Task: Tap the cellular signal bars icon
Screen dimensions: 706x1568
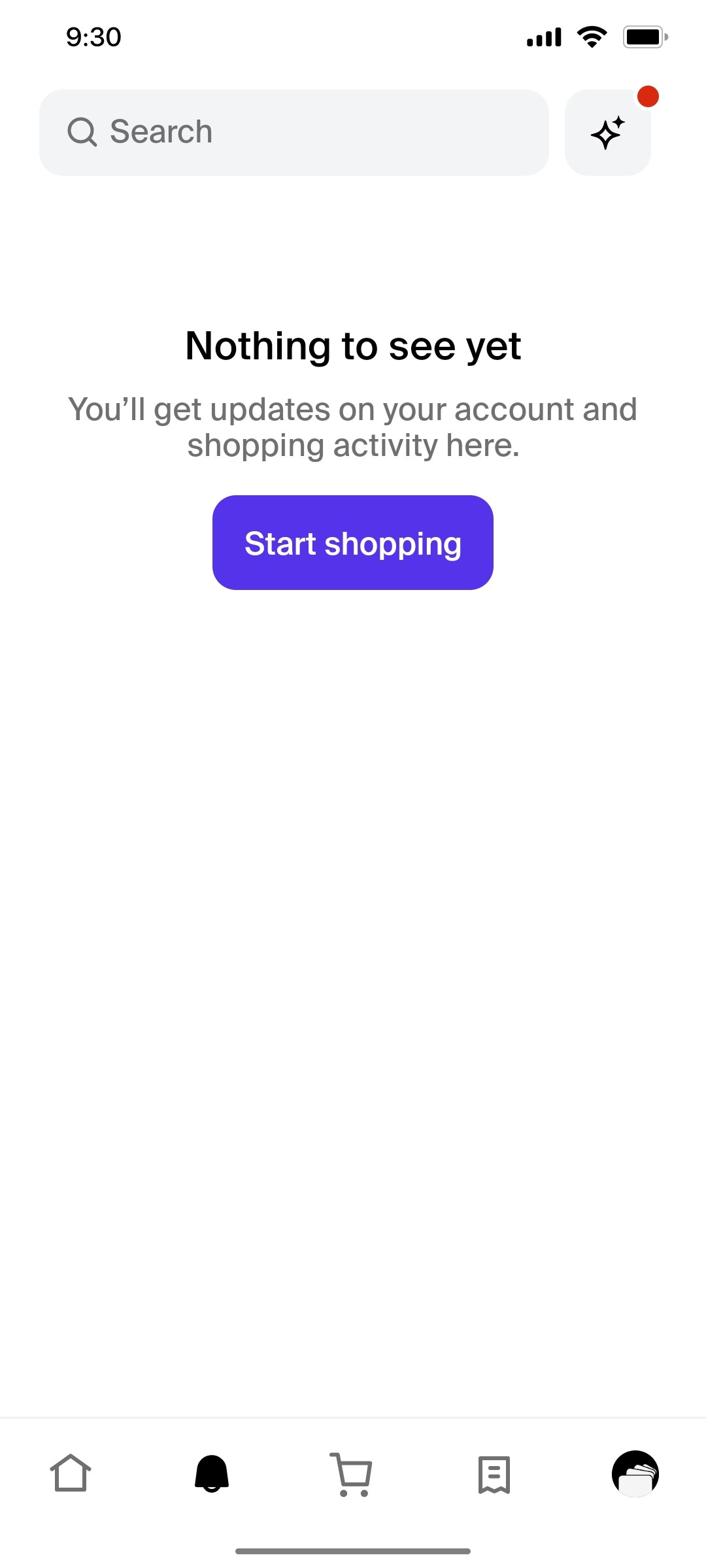Action: 543,37
